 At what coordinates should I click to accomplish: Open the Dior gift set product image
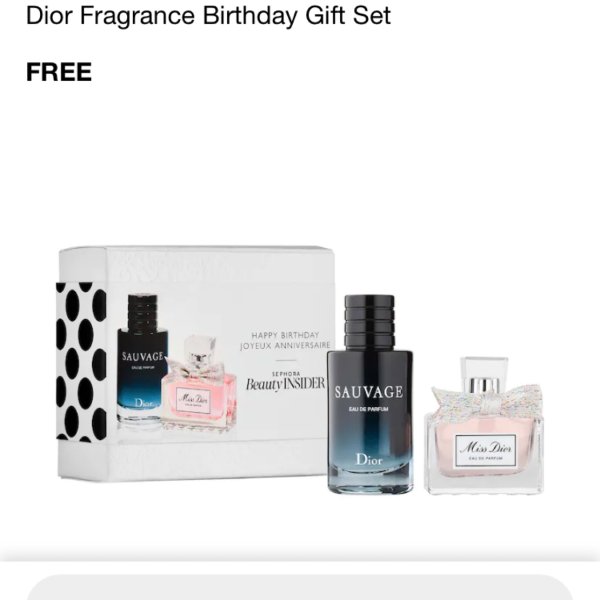coord(300,370)
